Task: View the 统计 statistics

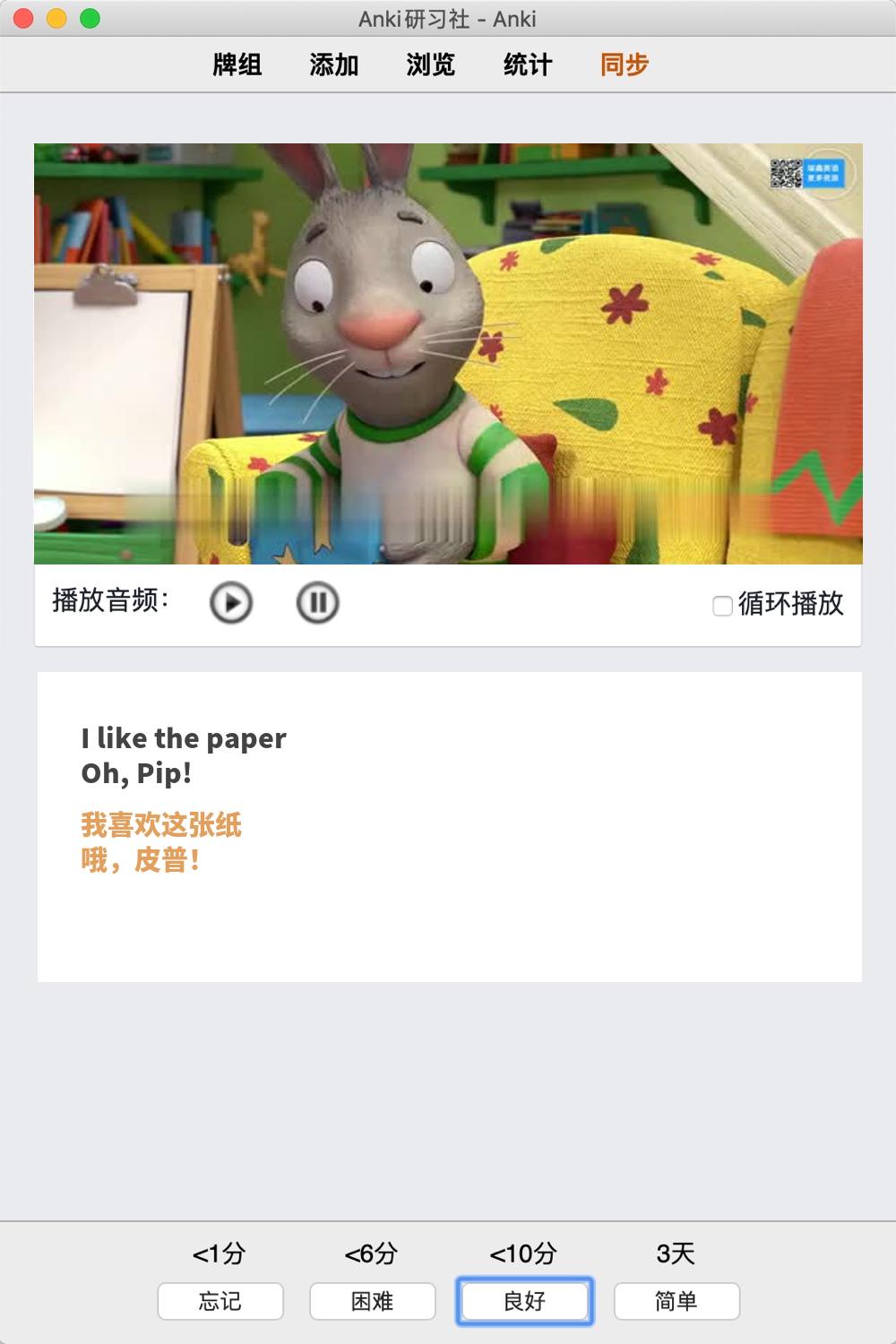Action: (x=528, y=65)
